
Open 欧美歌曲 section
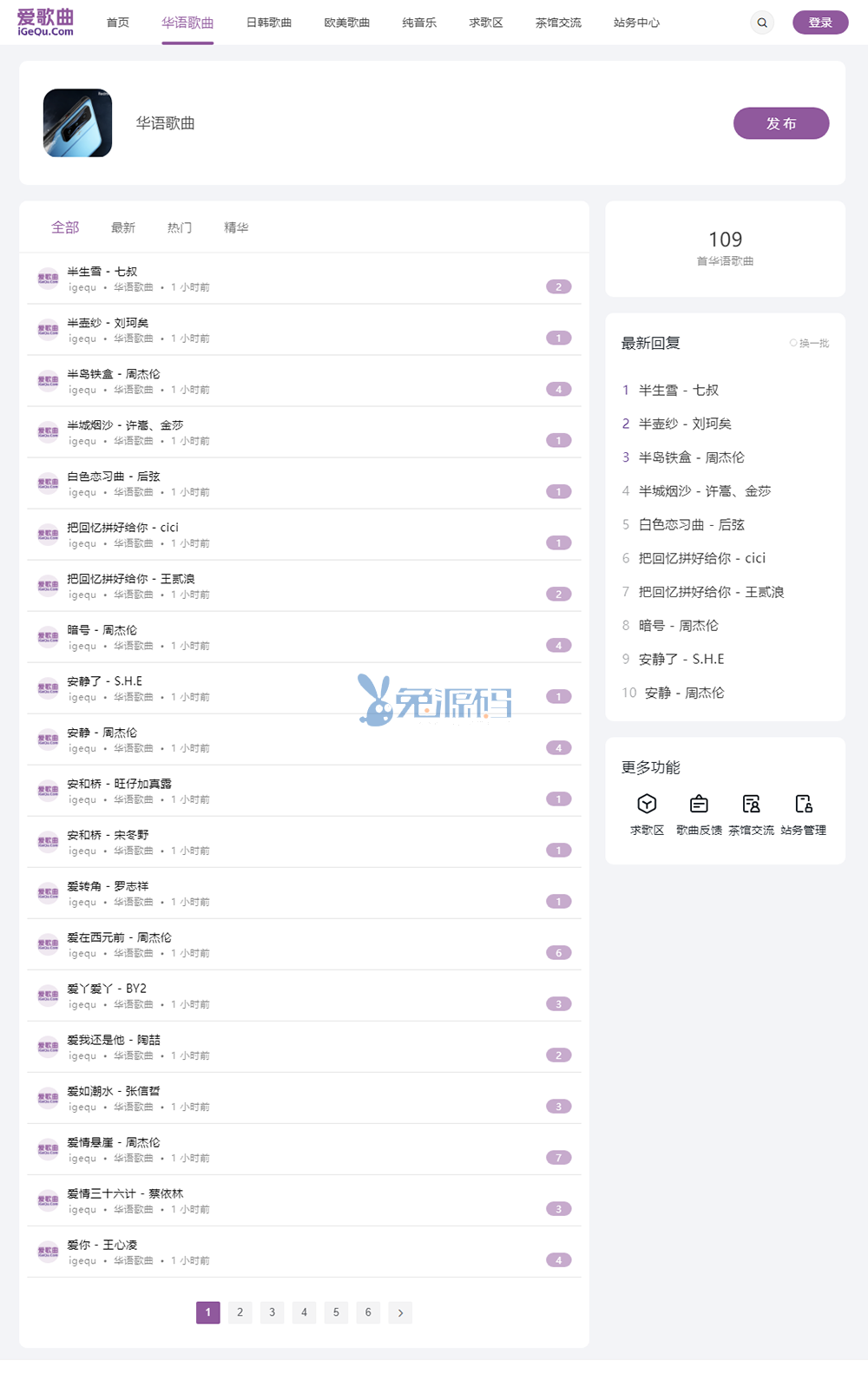pos(346,23)
